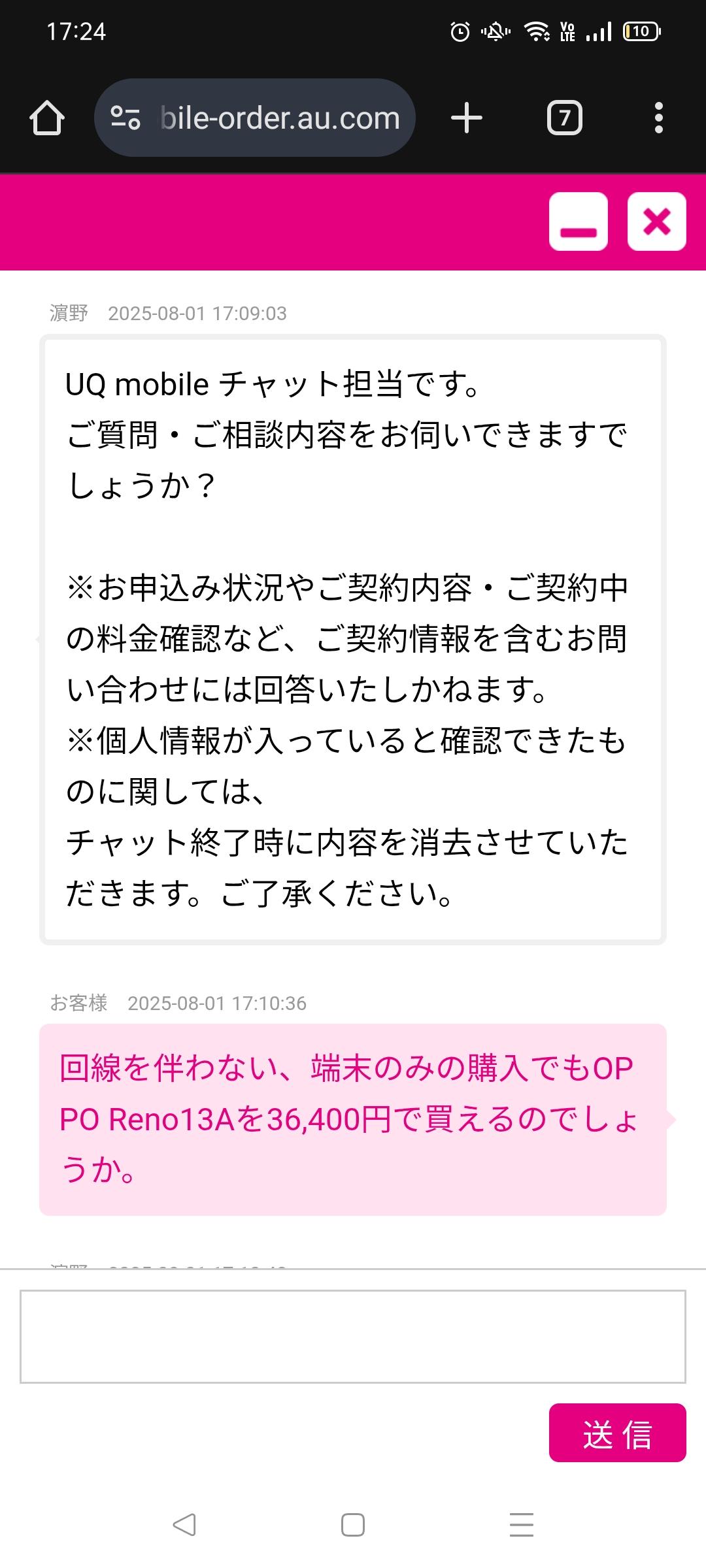706x1568 pixels.
Task: Tap the 送信 send button
Action: tap(618, 1432)
